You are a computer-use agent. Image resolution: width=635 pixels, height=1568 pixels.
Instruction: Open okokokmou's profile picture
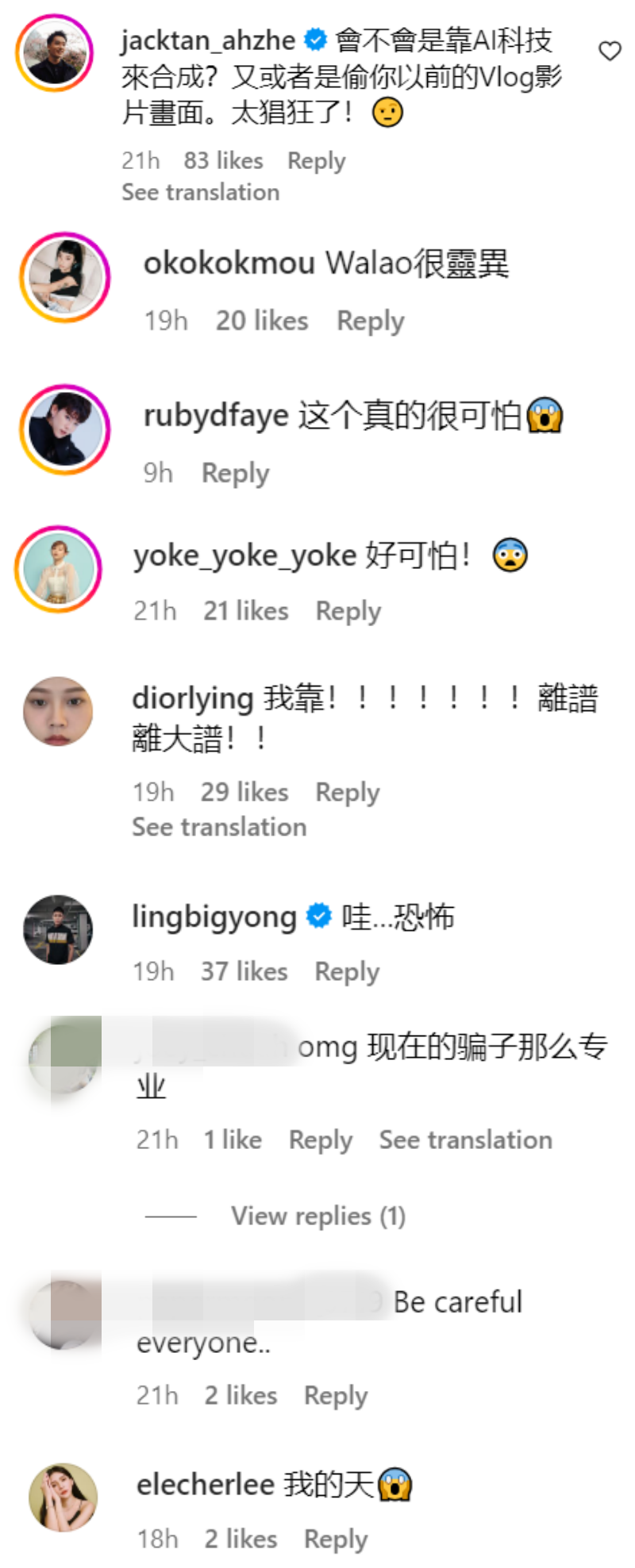pos(64,277)
